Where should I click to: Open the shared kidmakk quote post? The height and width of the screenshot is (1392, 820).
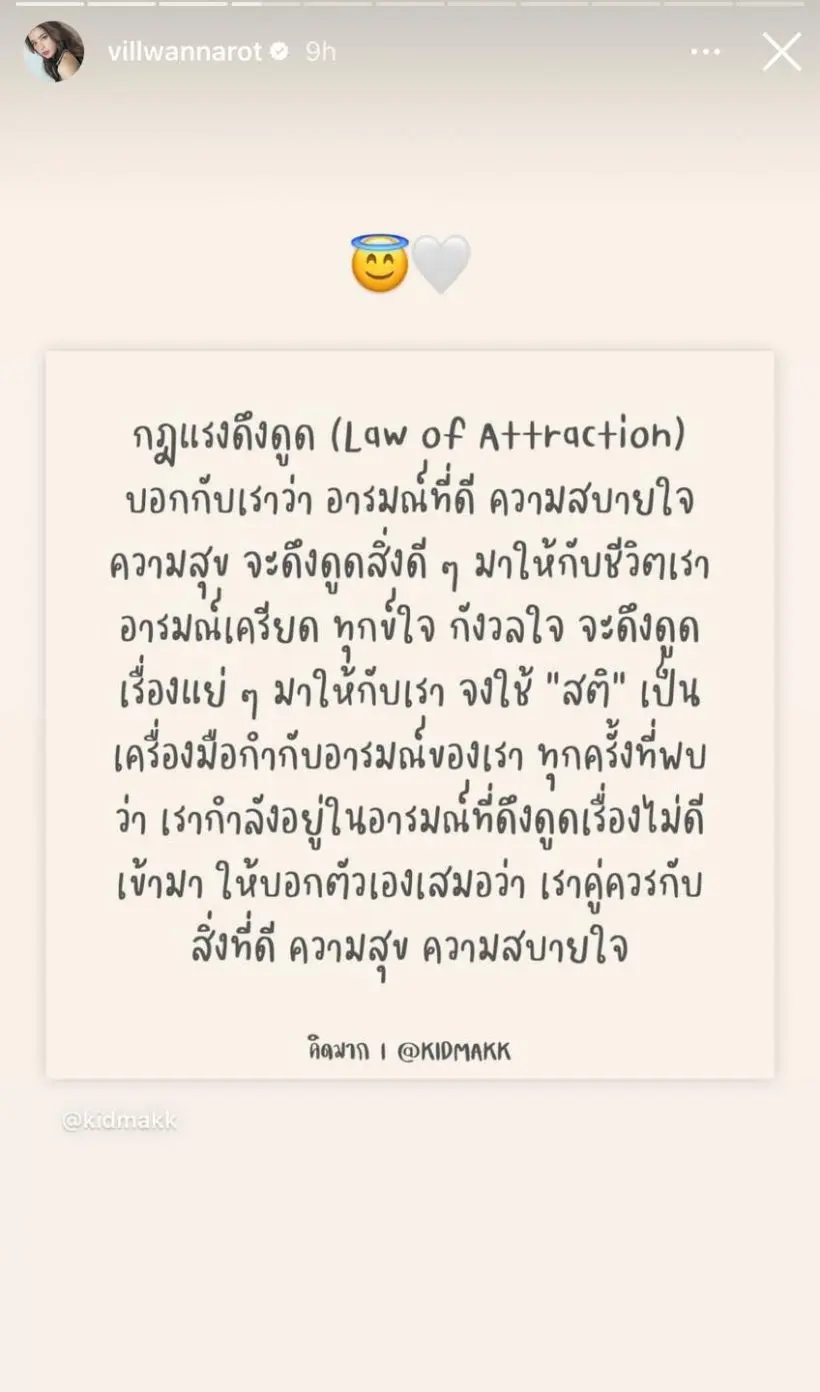410,714
